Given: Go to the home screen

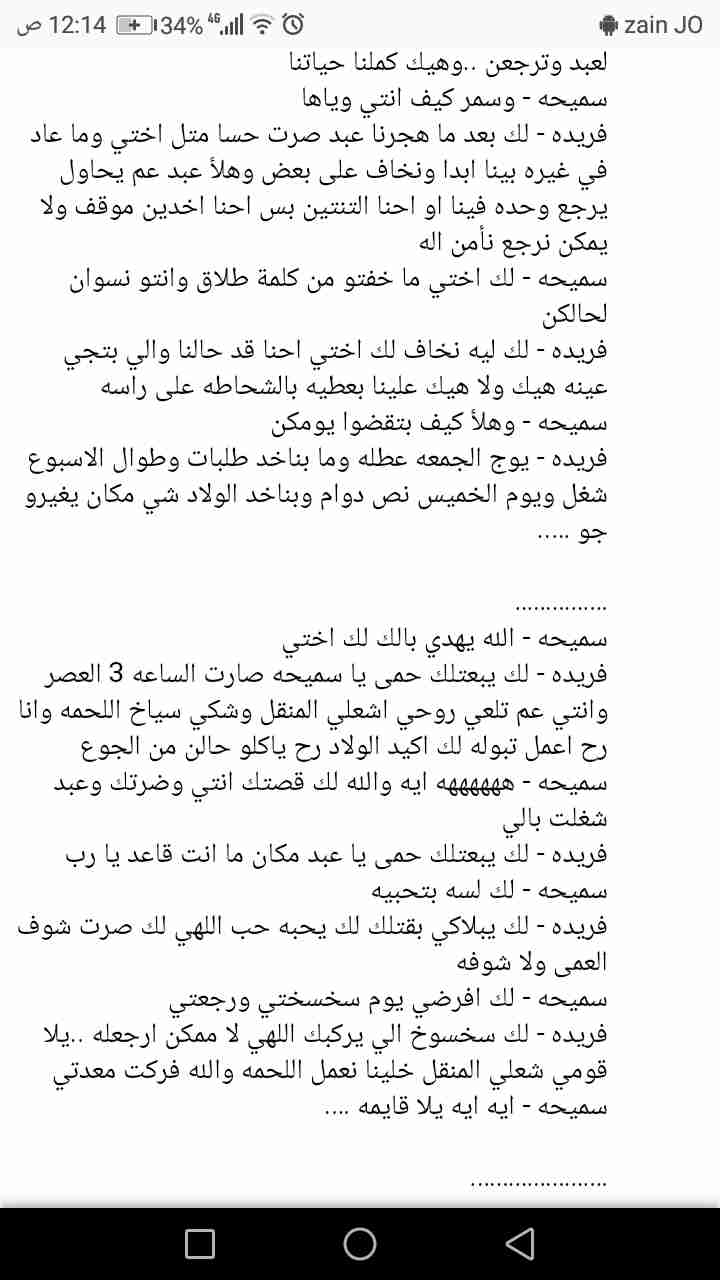Looking at the screenshot, I should [x=360, y=1243].
